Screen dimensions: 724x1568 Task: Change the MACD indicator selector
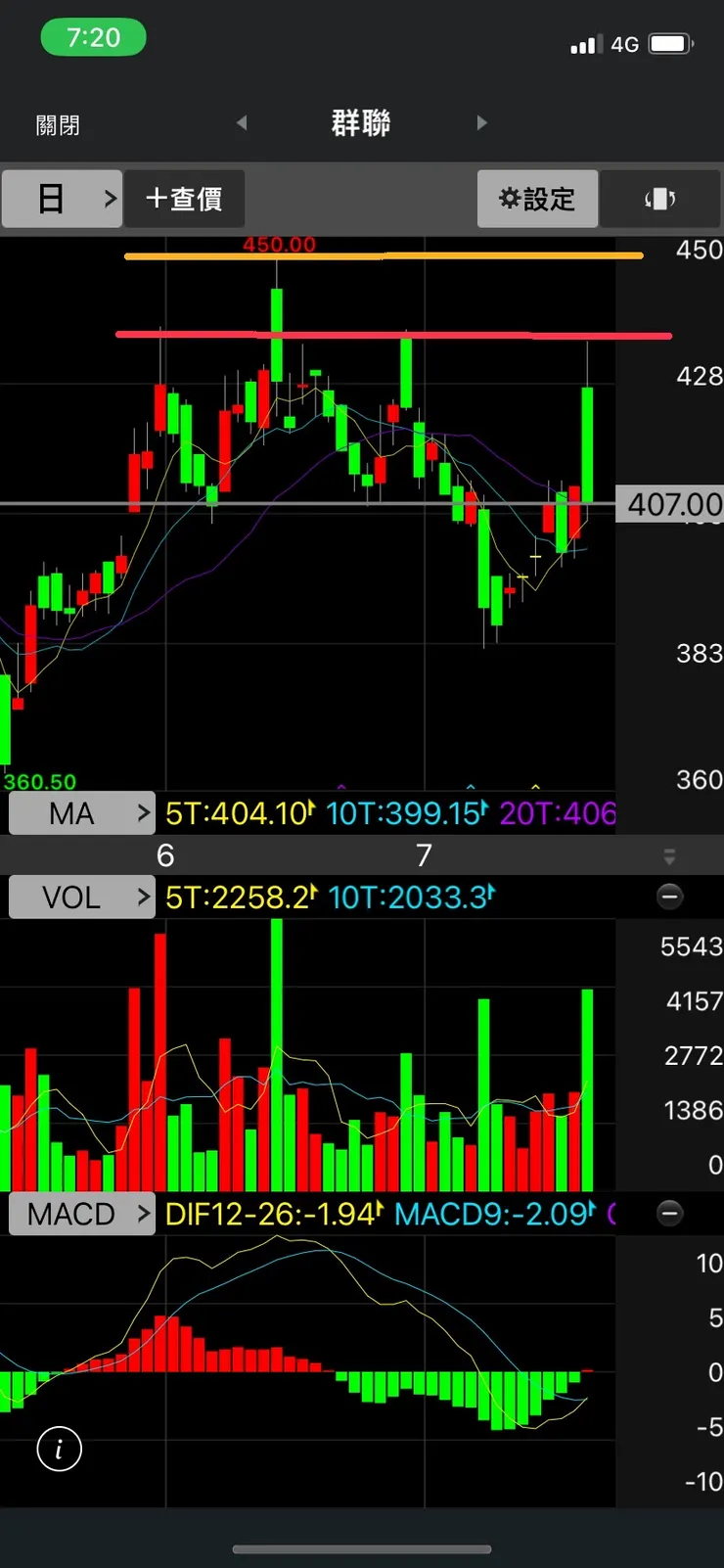click(x=82, y=1214)
